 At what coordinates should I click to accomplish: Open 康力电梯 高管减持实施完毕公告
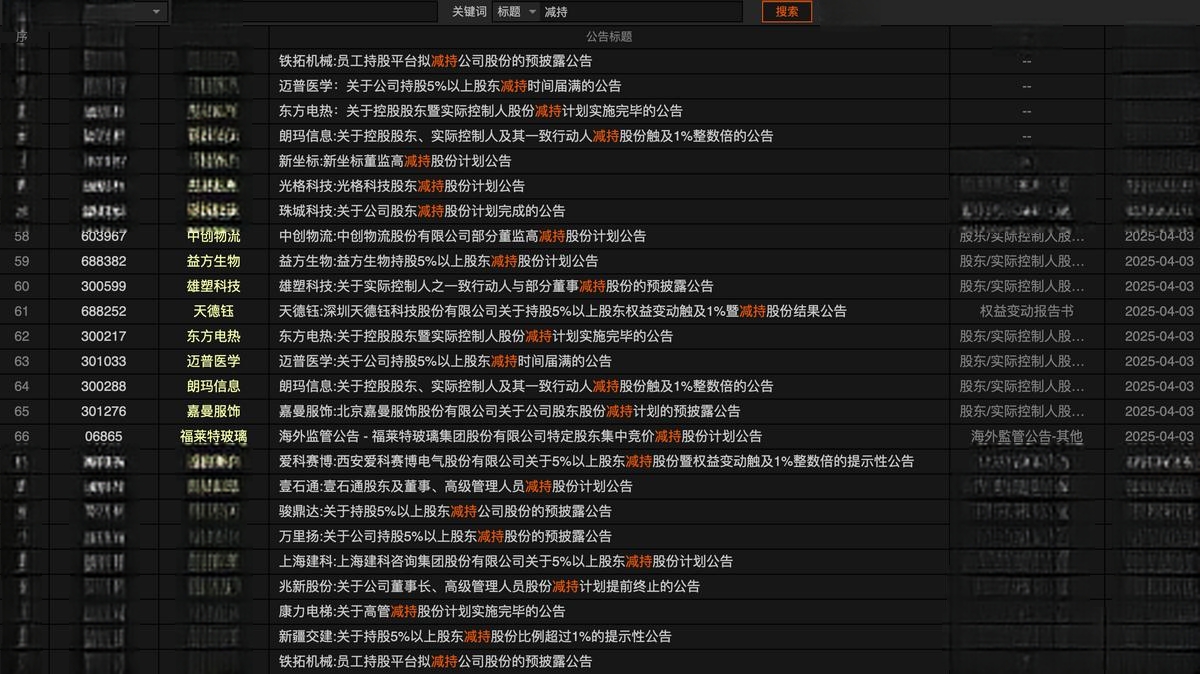point(422,611)
